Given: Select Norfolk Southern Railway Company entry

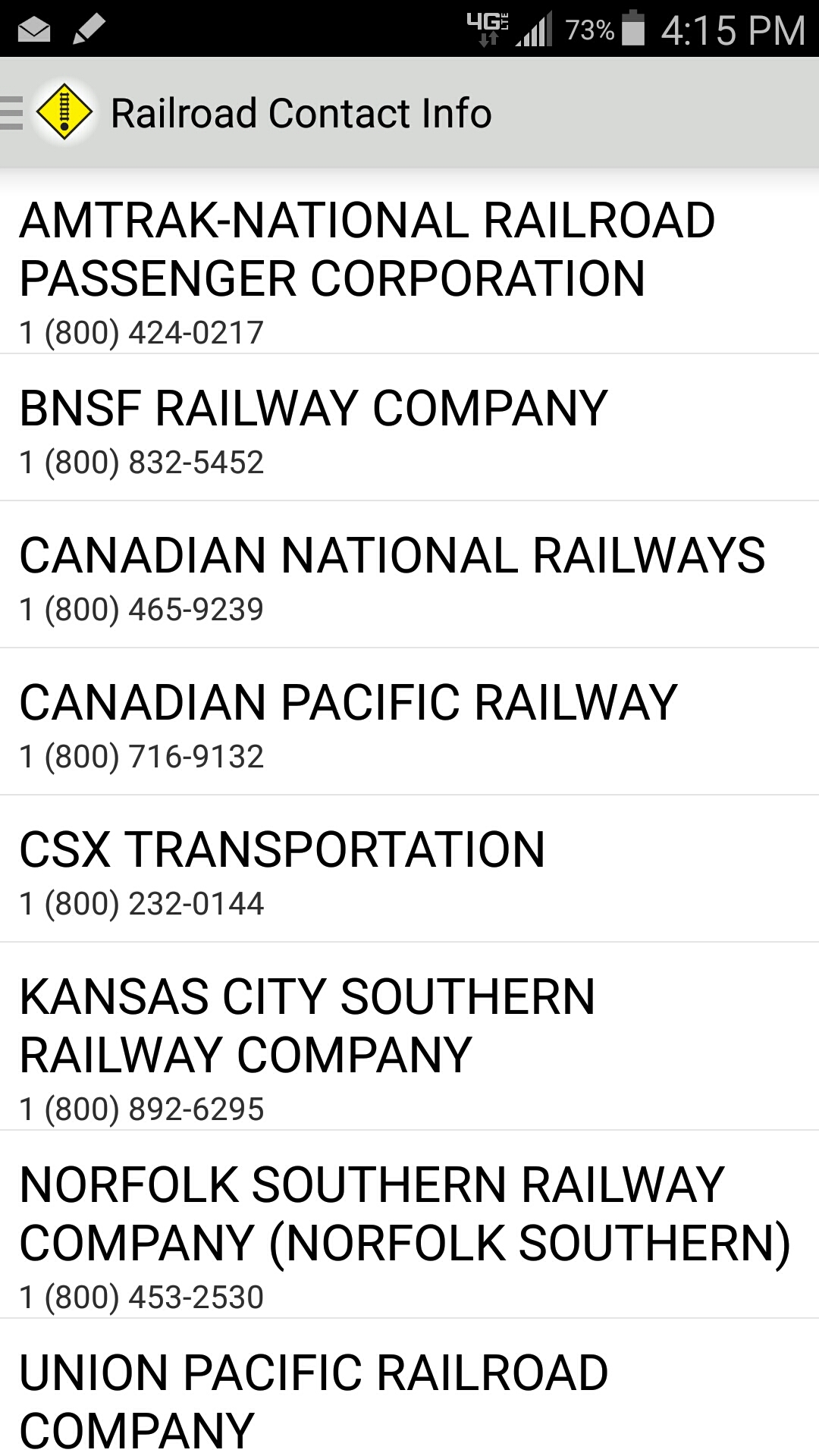Looking at the screenshot, I should coord(409,1226).
